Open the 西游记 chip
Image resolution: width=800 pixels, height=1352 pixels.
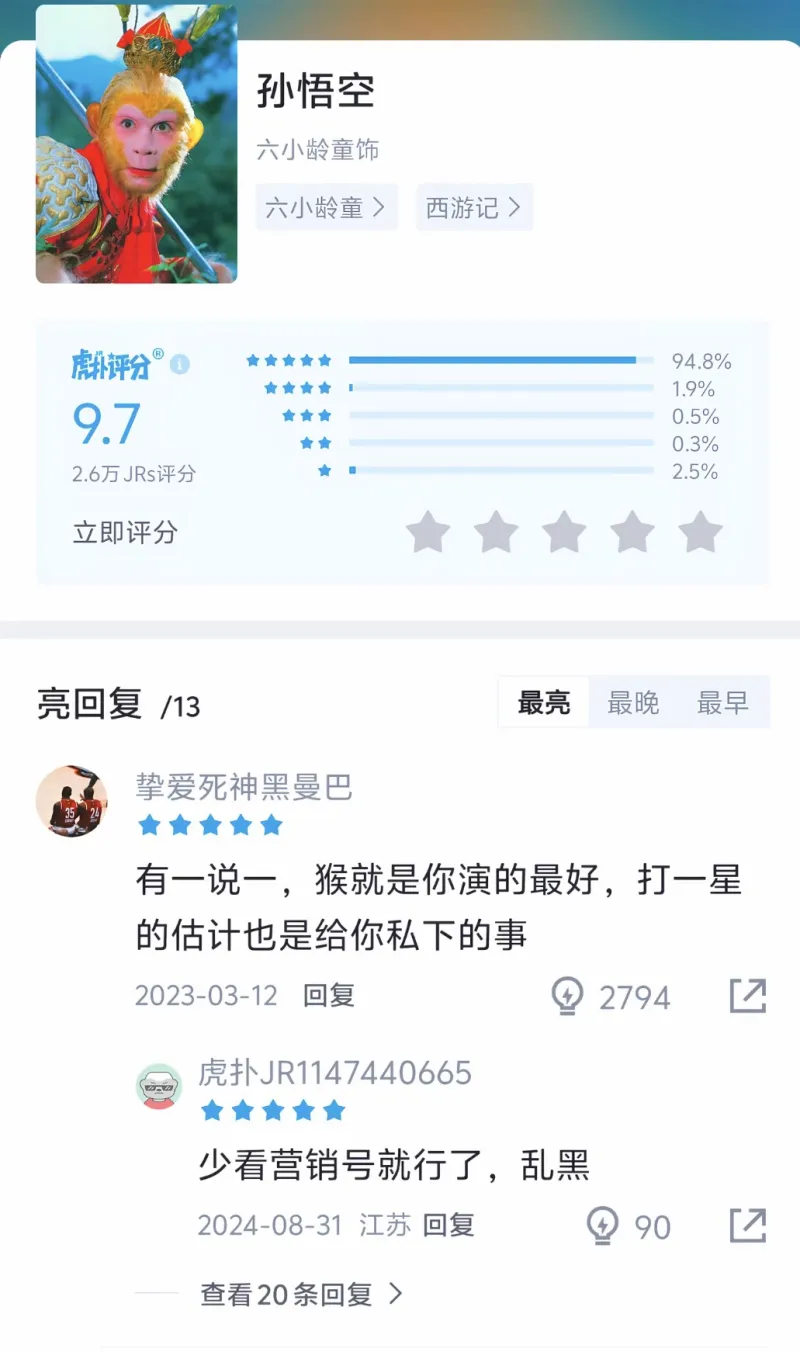[x=474, y=208]
